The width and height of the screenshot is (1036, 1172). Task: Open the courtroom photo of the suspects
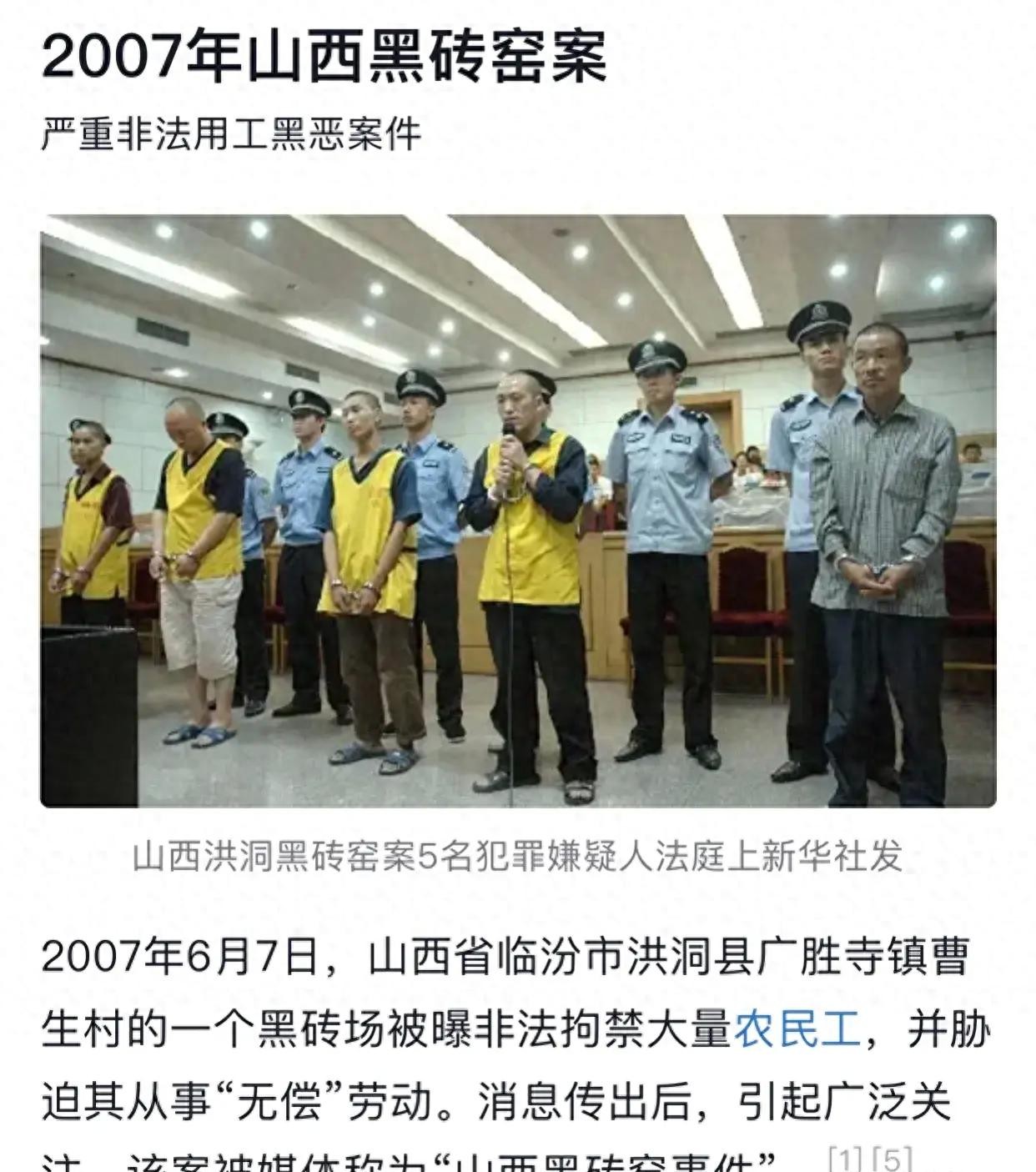coord(518,511)
